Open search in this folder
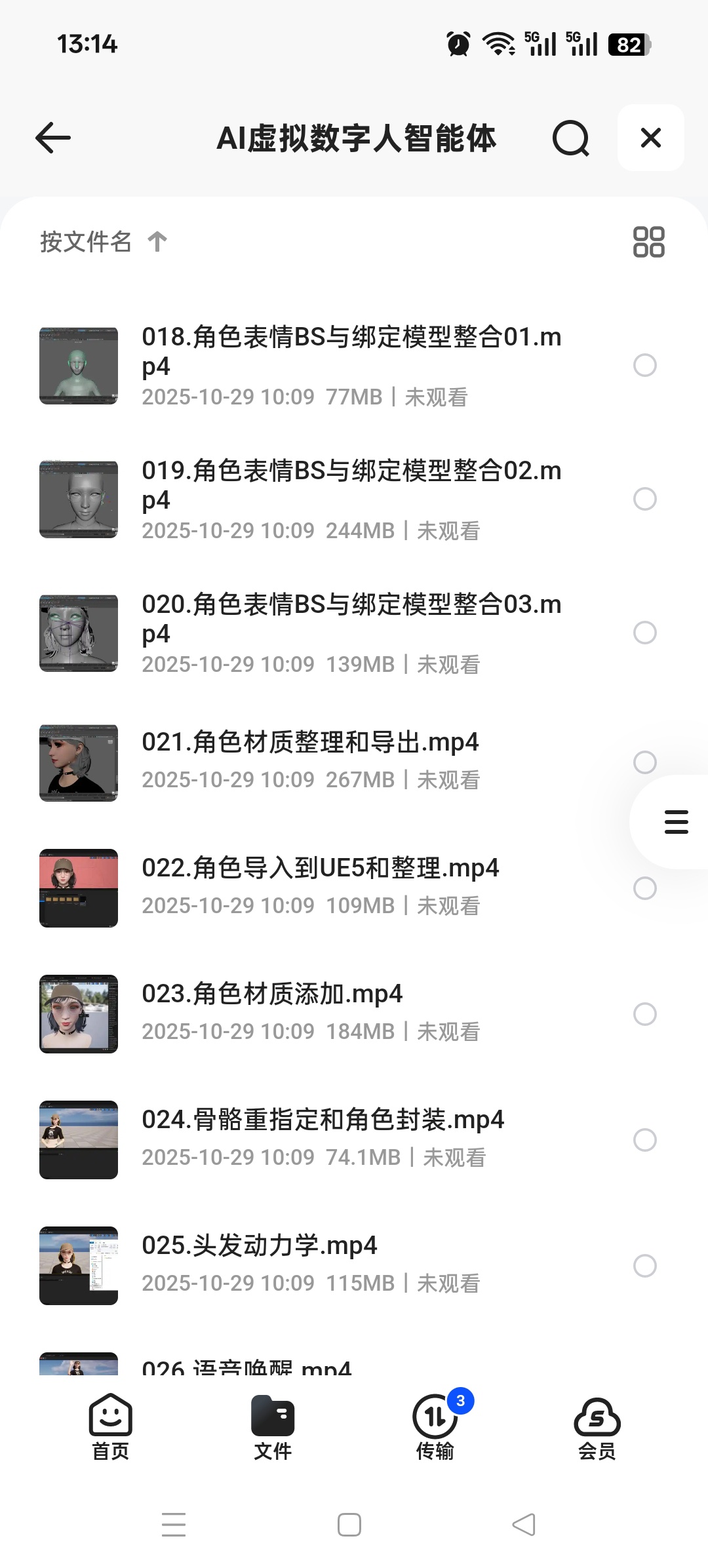Viewport: 708px width, 1568px height. click(x=570, y=138)
